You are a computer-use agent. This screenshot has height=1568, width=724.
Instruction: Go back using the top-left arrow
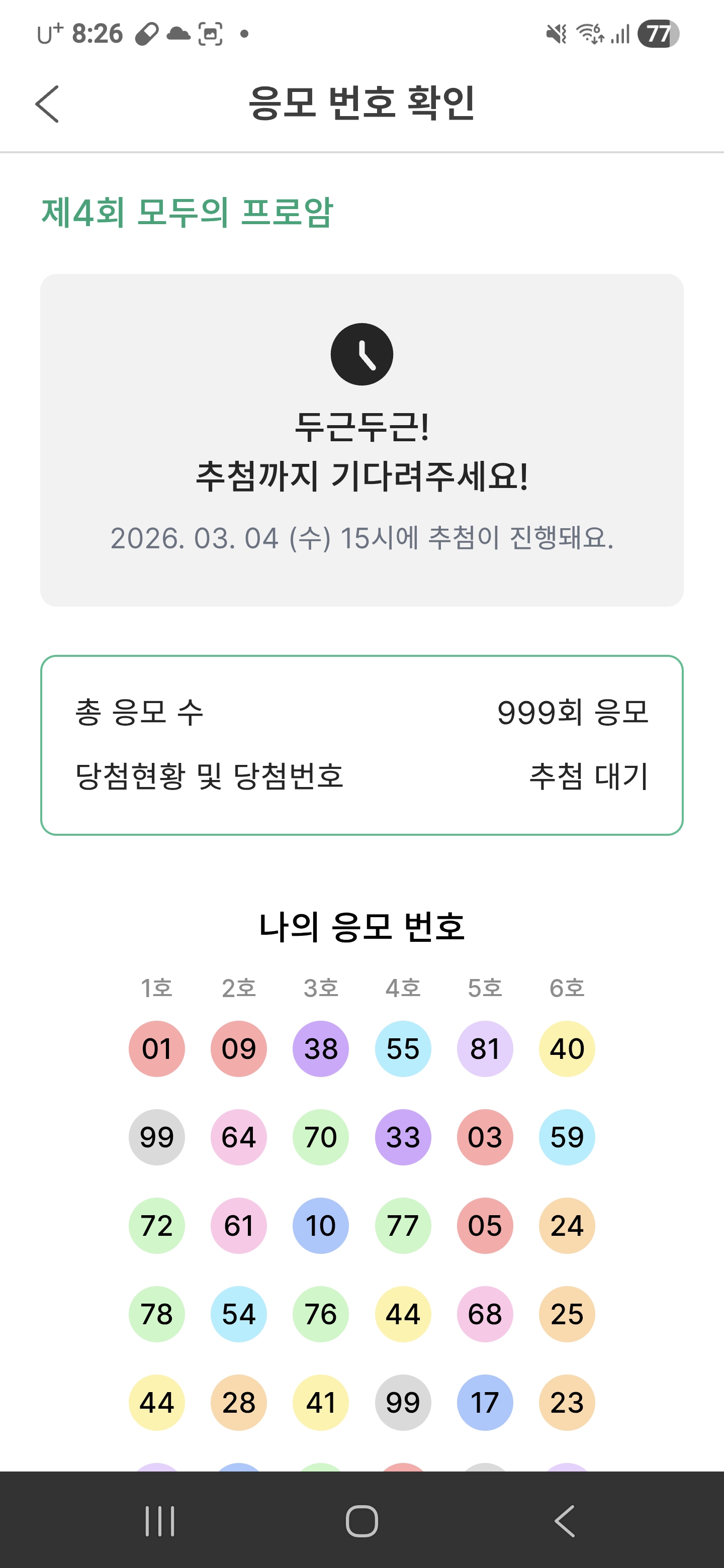coord(47,104)
